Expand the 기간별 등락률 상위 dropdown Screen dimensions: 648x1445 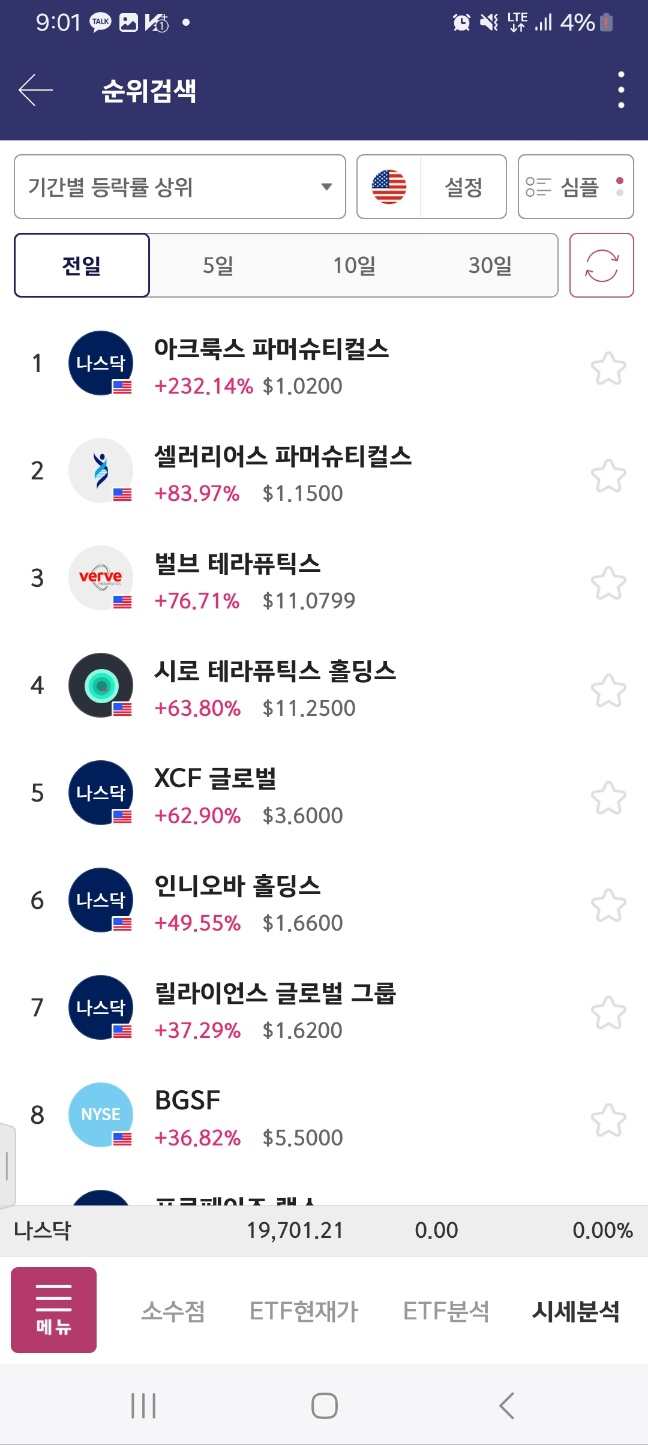(x=180, y=186)
